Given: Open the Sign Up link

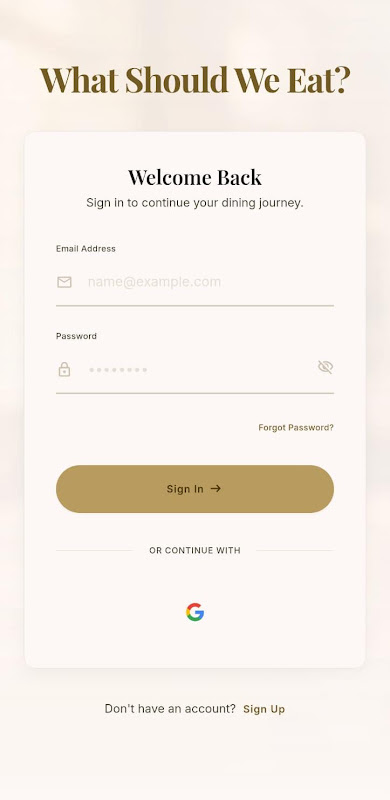Looking at the screenshot, I should click(264, 709).
